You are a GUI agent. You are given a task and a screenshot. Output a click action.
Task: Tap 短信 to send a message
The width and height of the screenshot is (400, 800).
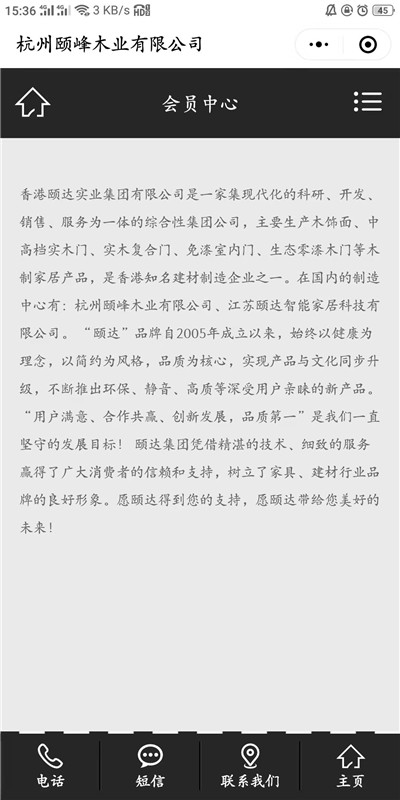(150, 766)
